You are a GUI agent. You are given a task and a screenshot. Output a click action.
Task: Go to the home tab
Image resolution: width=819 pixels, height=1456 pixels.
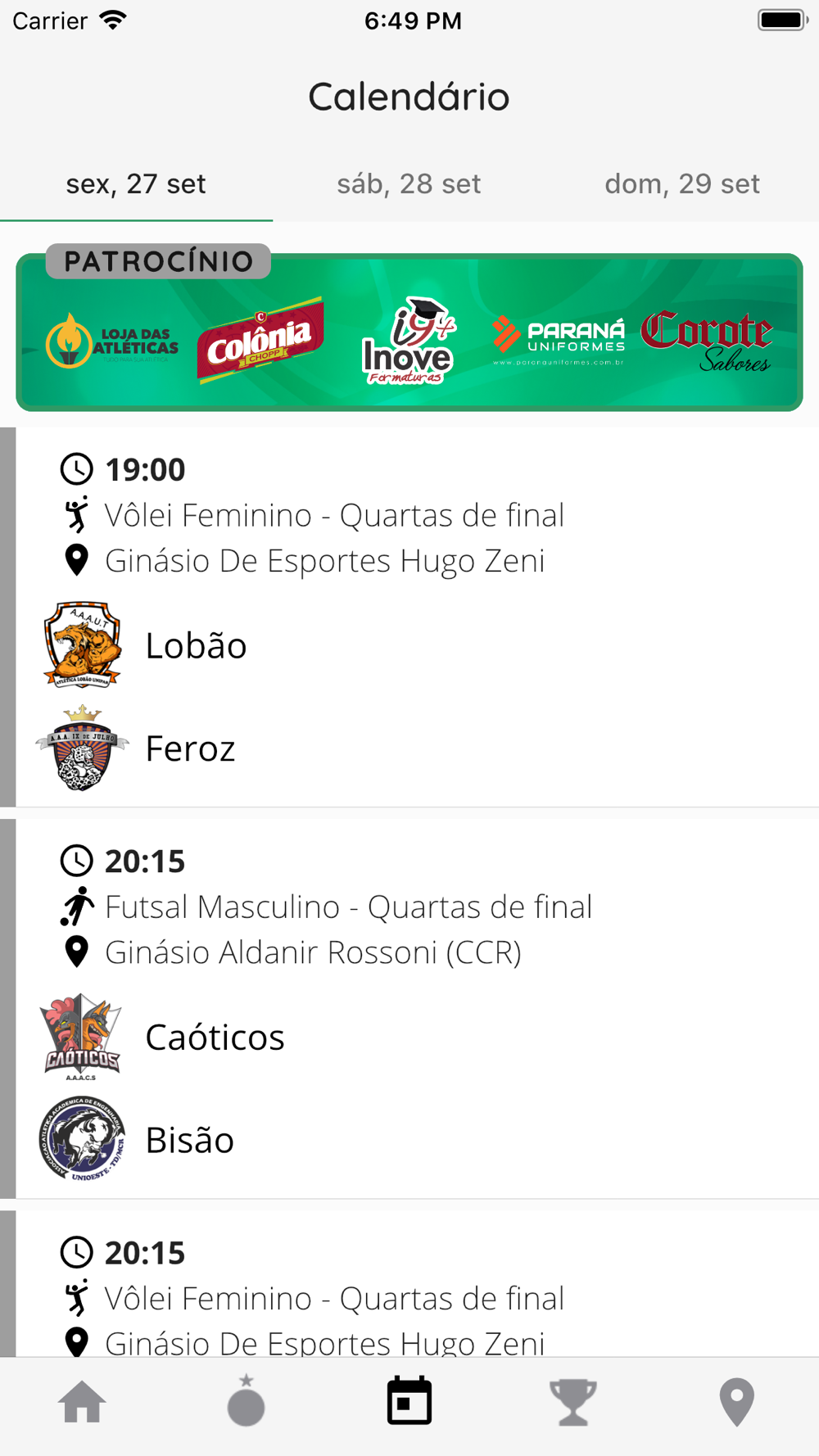coord(82,1402)
